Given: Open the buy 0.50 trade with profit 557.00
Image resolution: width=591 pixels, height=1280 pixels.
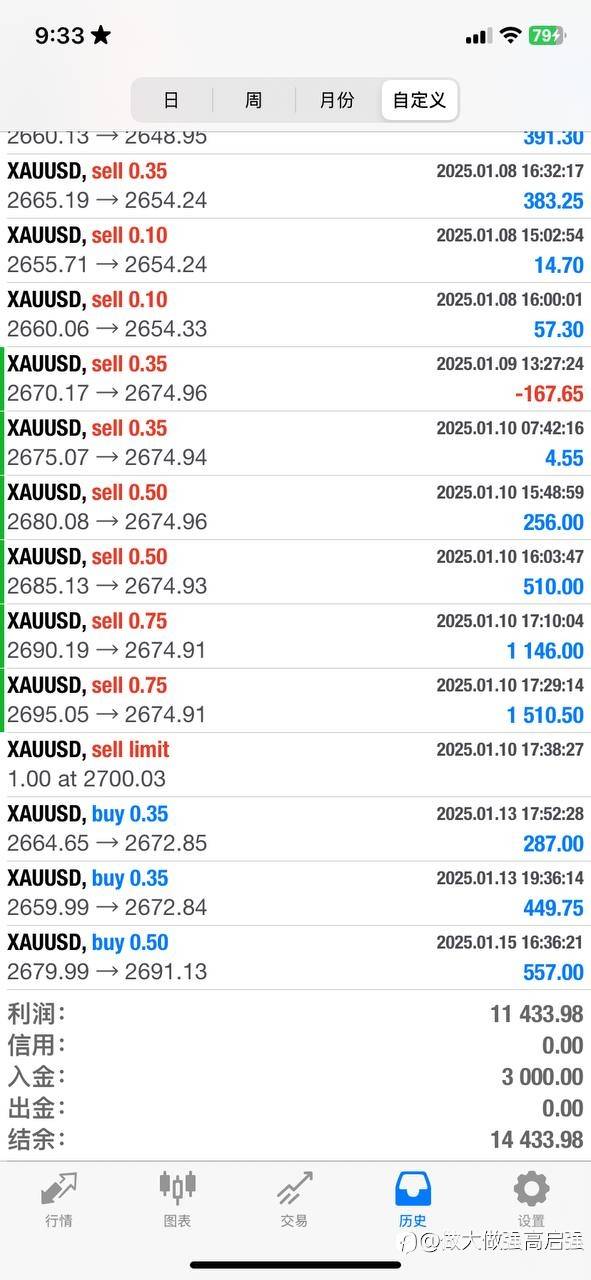Looking at the screenshot, I should click(295, 957).
